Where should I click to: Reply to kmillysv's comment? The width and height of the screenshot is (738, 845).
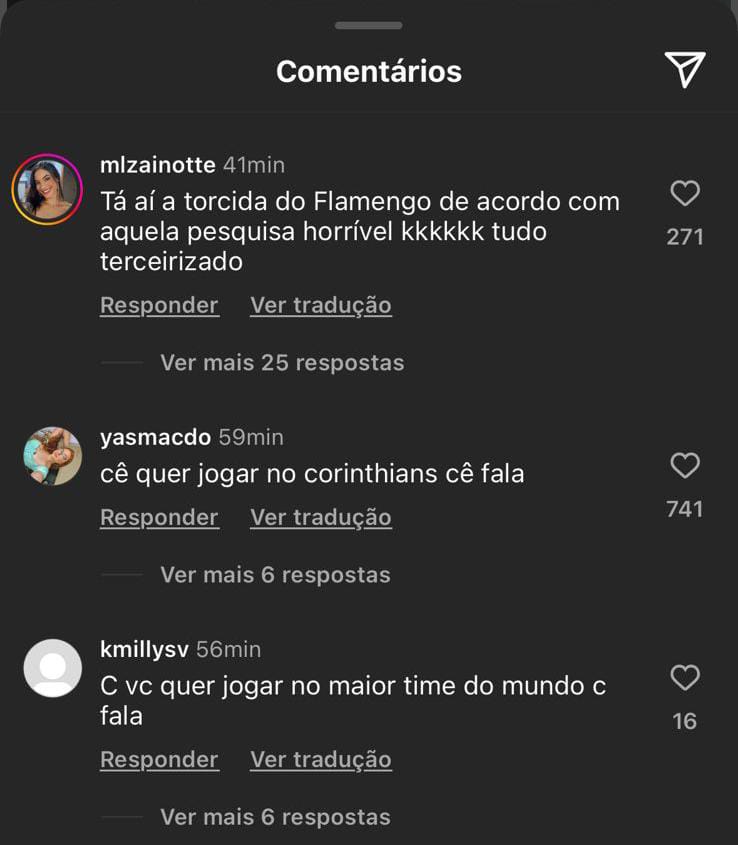pos(159,759)
